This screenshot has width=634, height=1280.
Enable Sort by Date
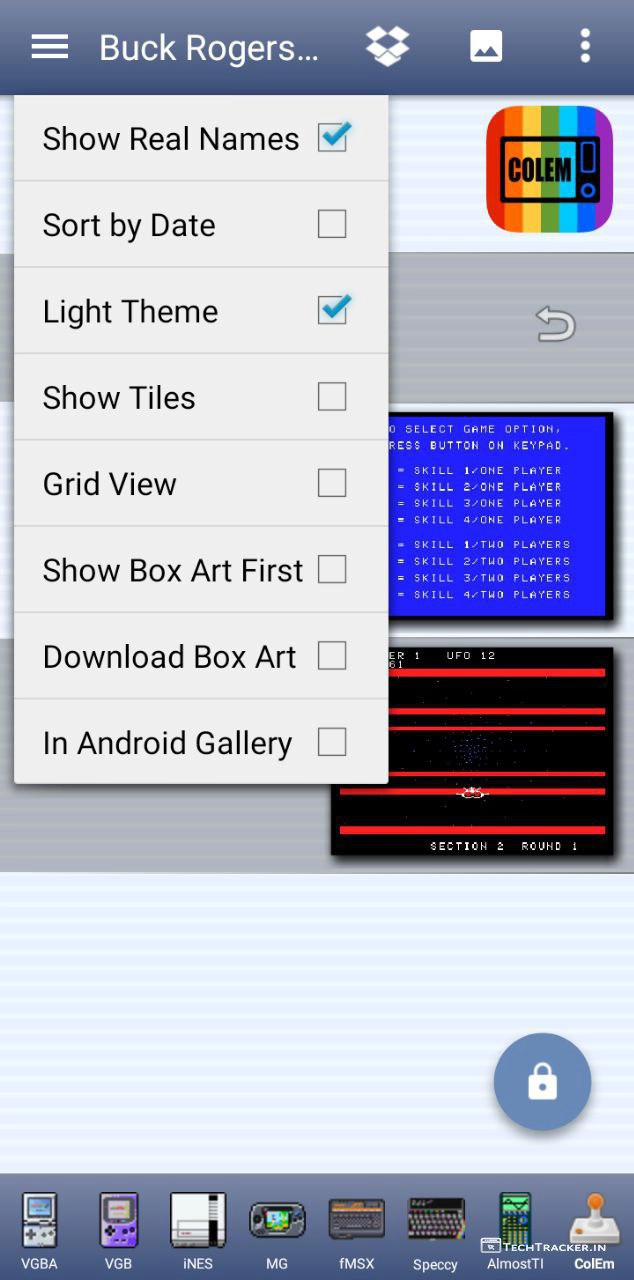tap(332, 224)
